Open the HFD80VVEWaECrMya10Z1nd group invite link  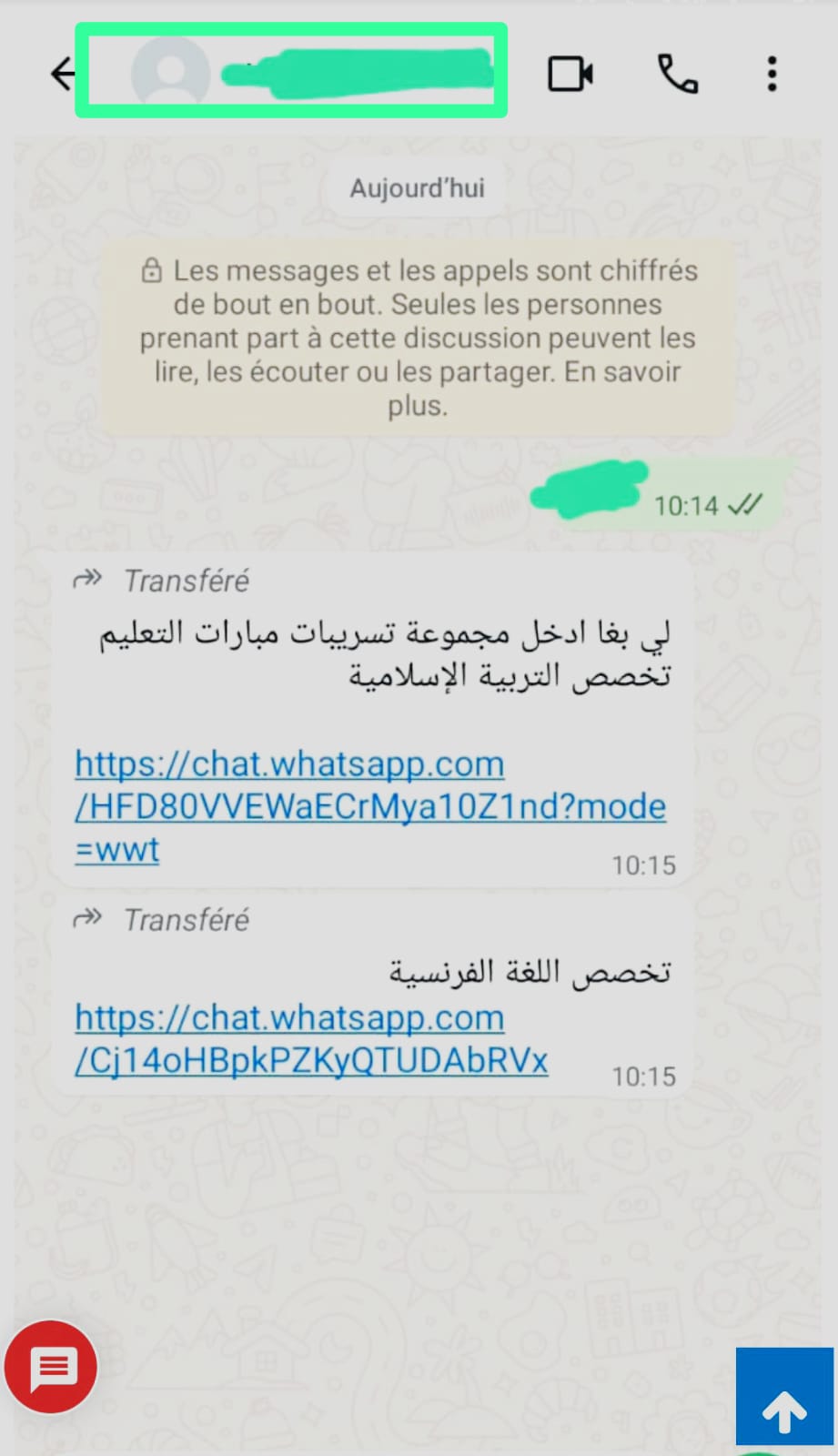click(x=369, y=806)
